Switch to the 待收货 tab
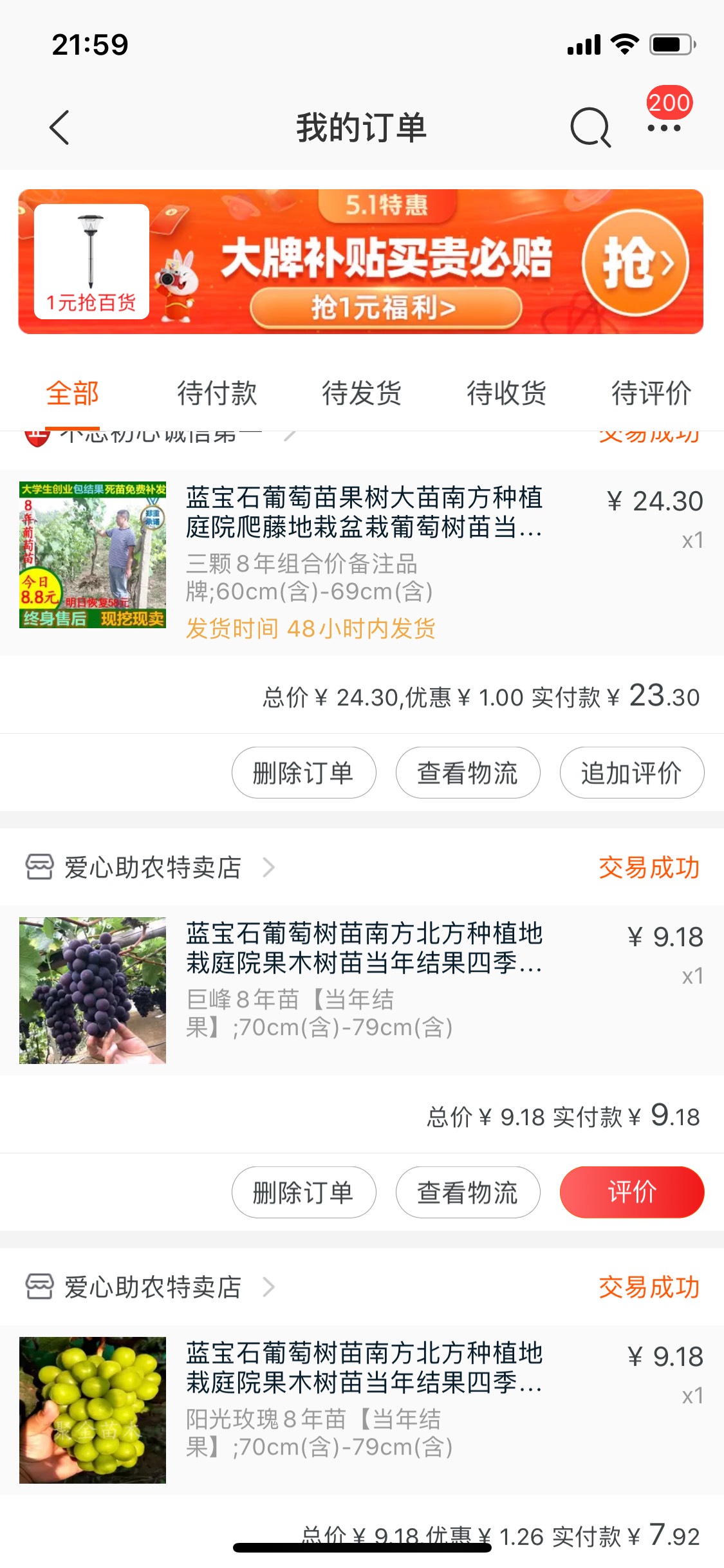Screen dimensions: 724x1568 [x=506, y=393]
